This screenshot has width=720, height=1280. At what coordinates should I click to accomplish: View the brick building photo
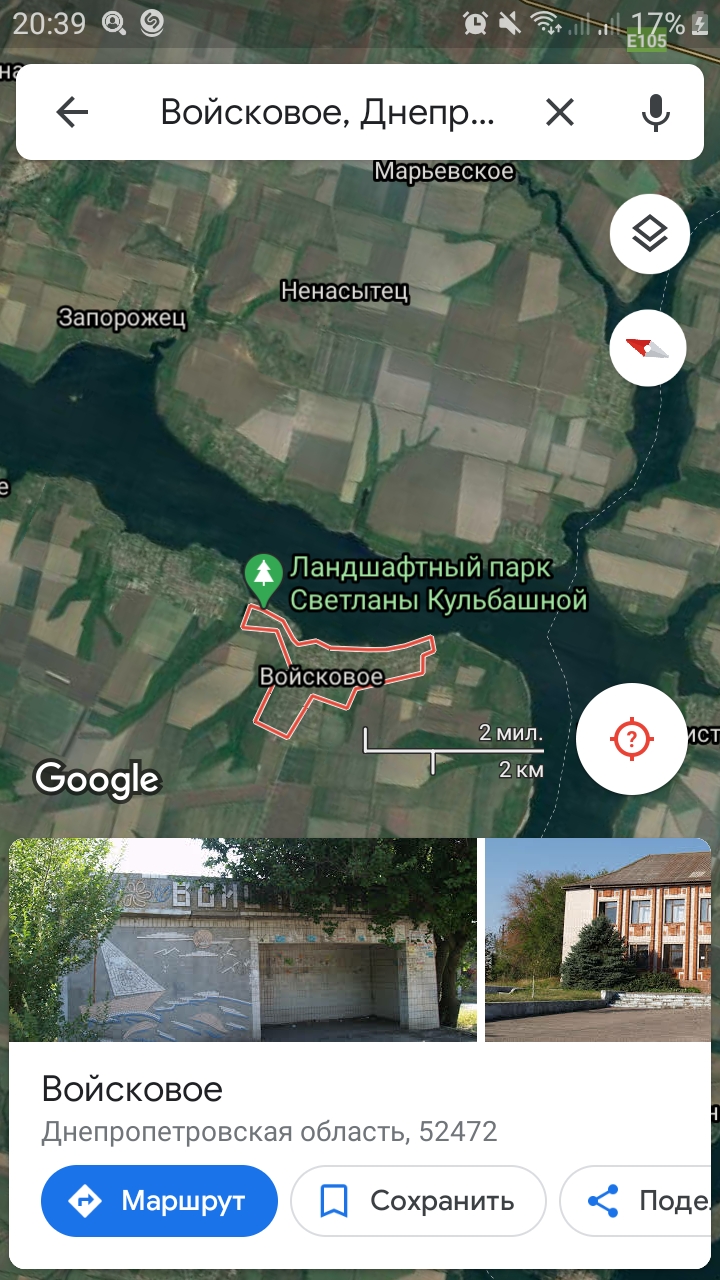tap(598, 940)
